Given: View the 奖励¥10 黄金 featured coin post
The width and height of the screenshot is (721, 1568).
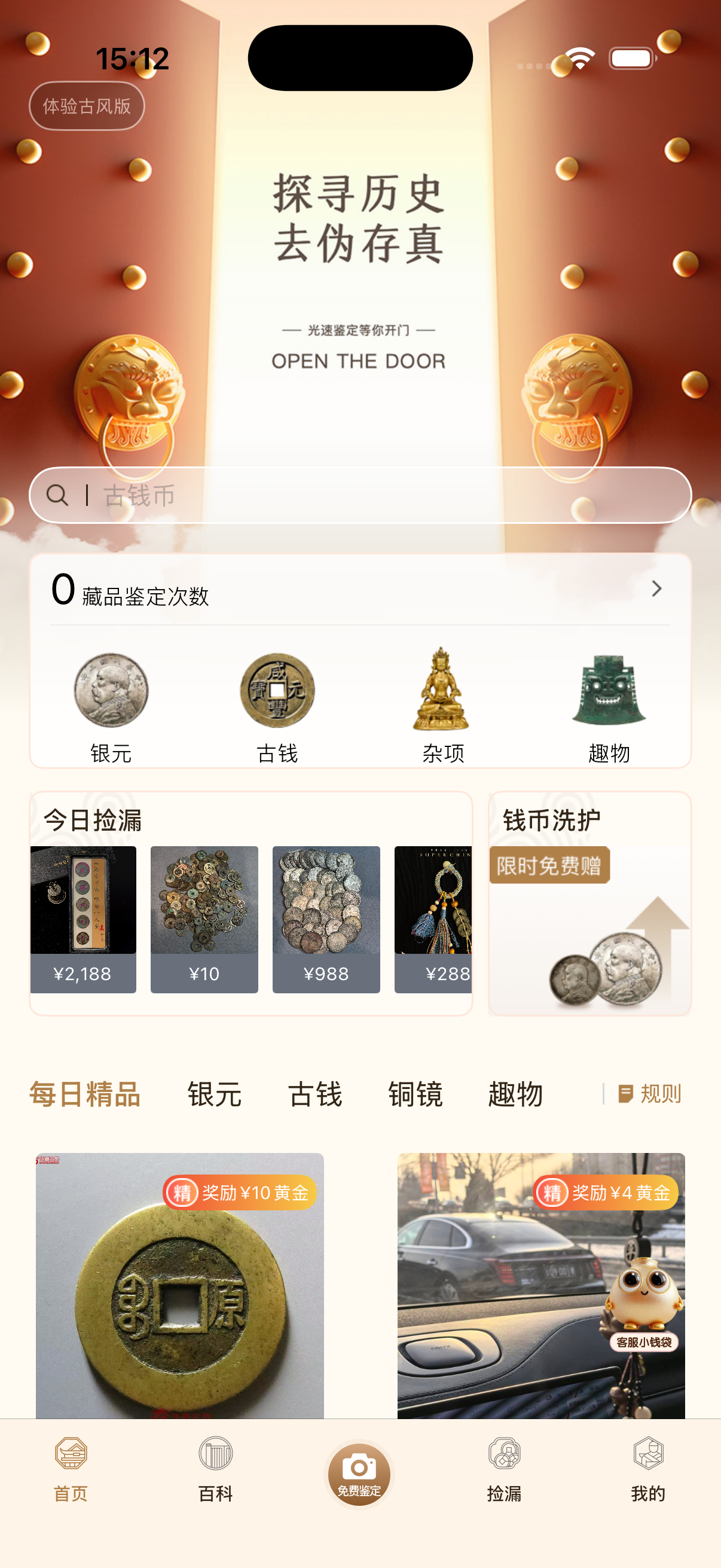Looking at the screenshot, I should point(182,1279).
